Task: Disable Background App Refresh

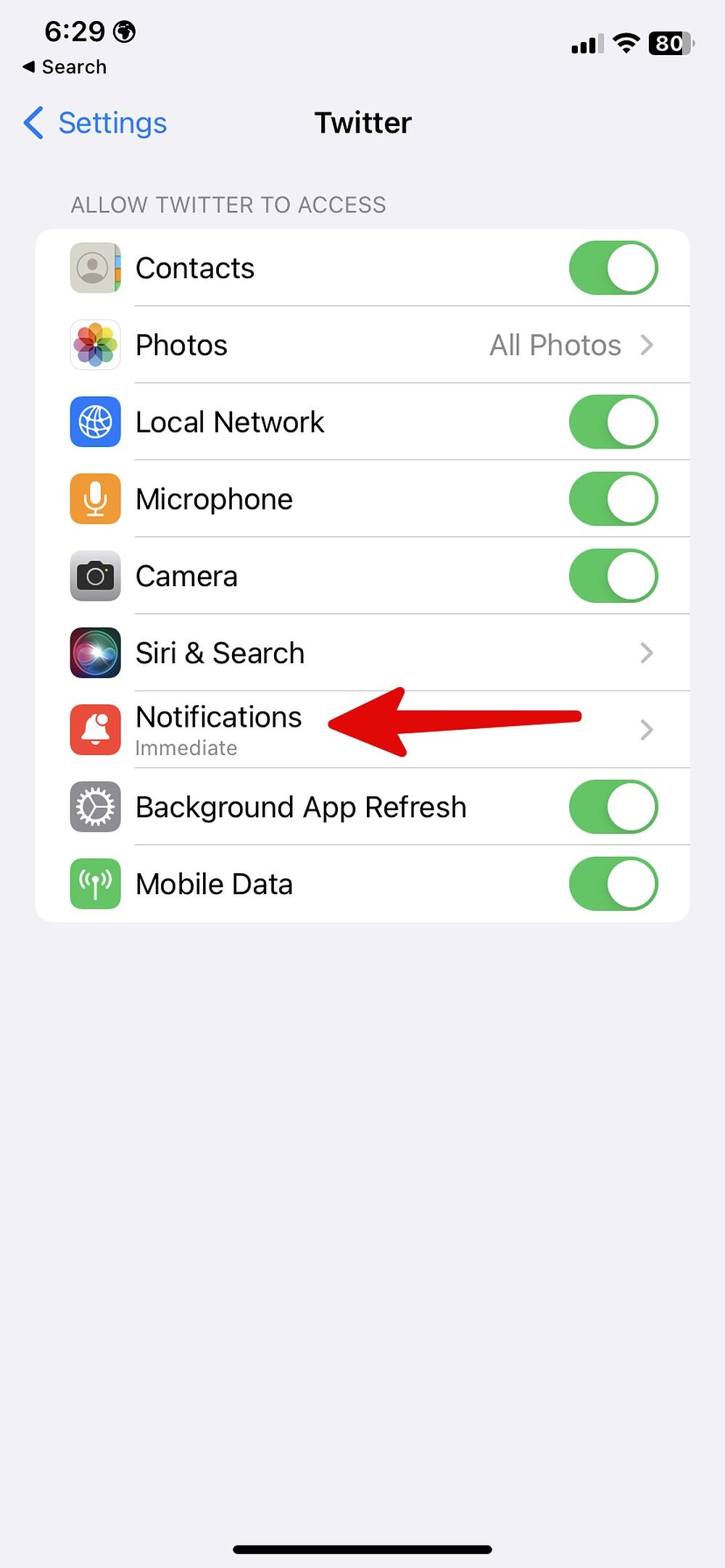Action: (x=613, y=807)
